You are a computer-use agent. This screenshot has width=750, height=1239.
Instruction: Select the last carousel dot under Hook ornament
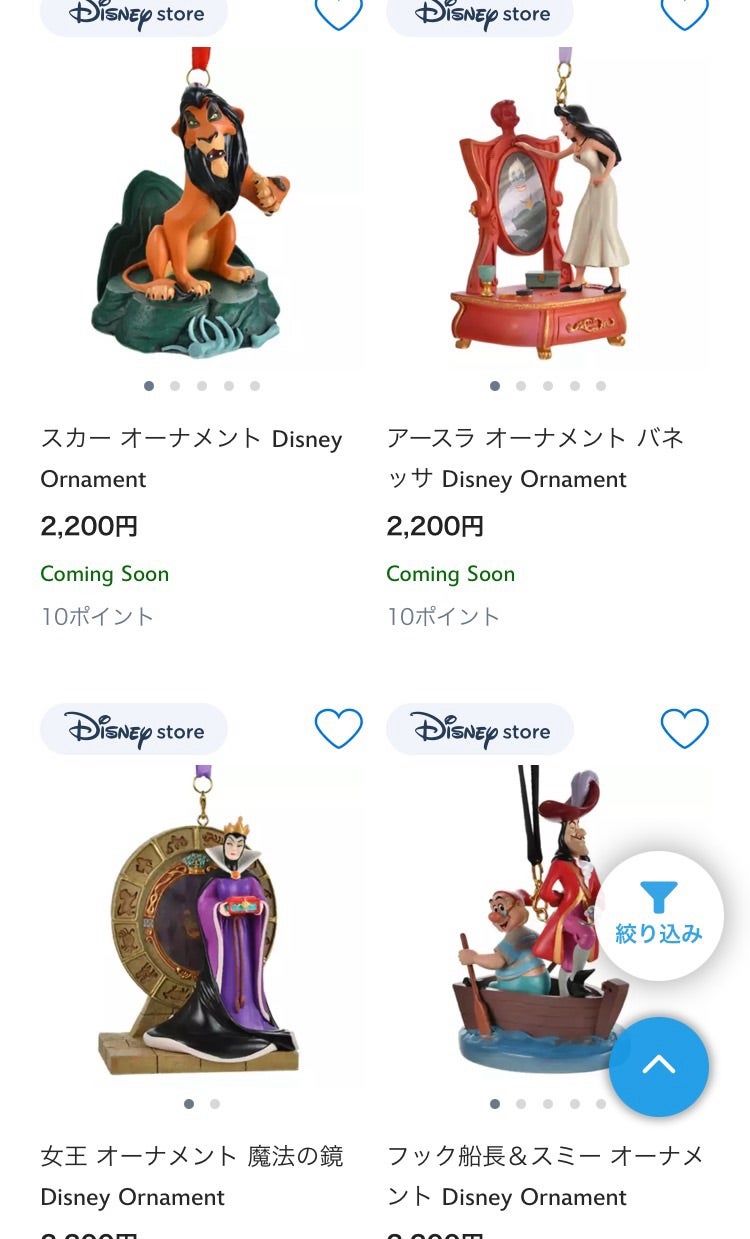coord(601,1104)
